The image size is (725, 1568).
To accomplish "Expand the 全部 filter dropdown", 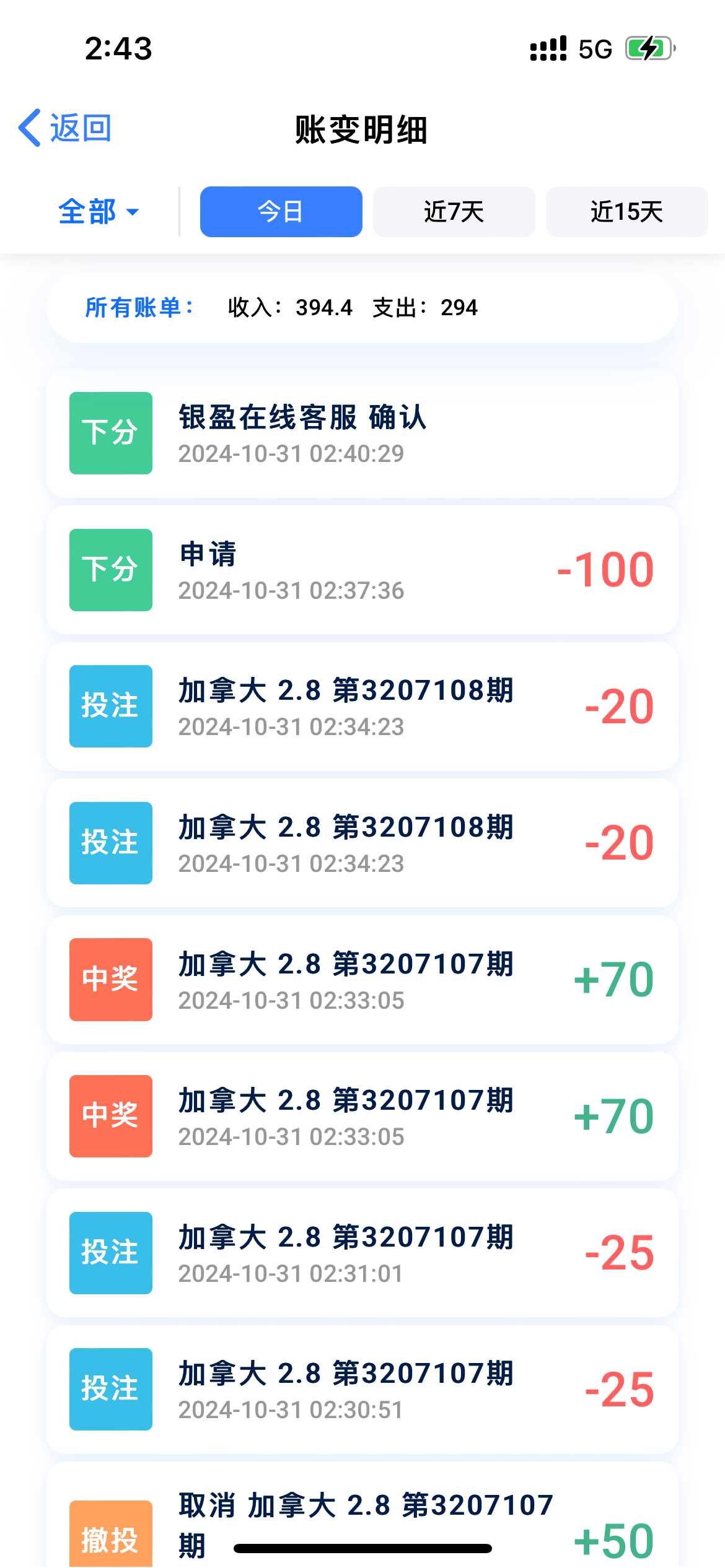I will (x=98, y=212).
